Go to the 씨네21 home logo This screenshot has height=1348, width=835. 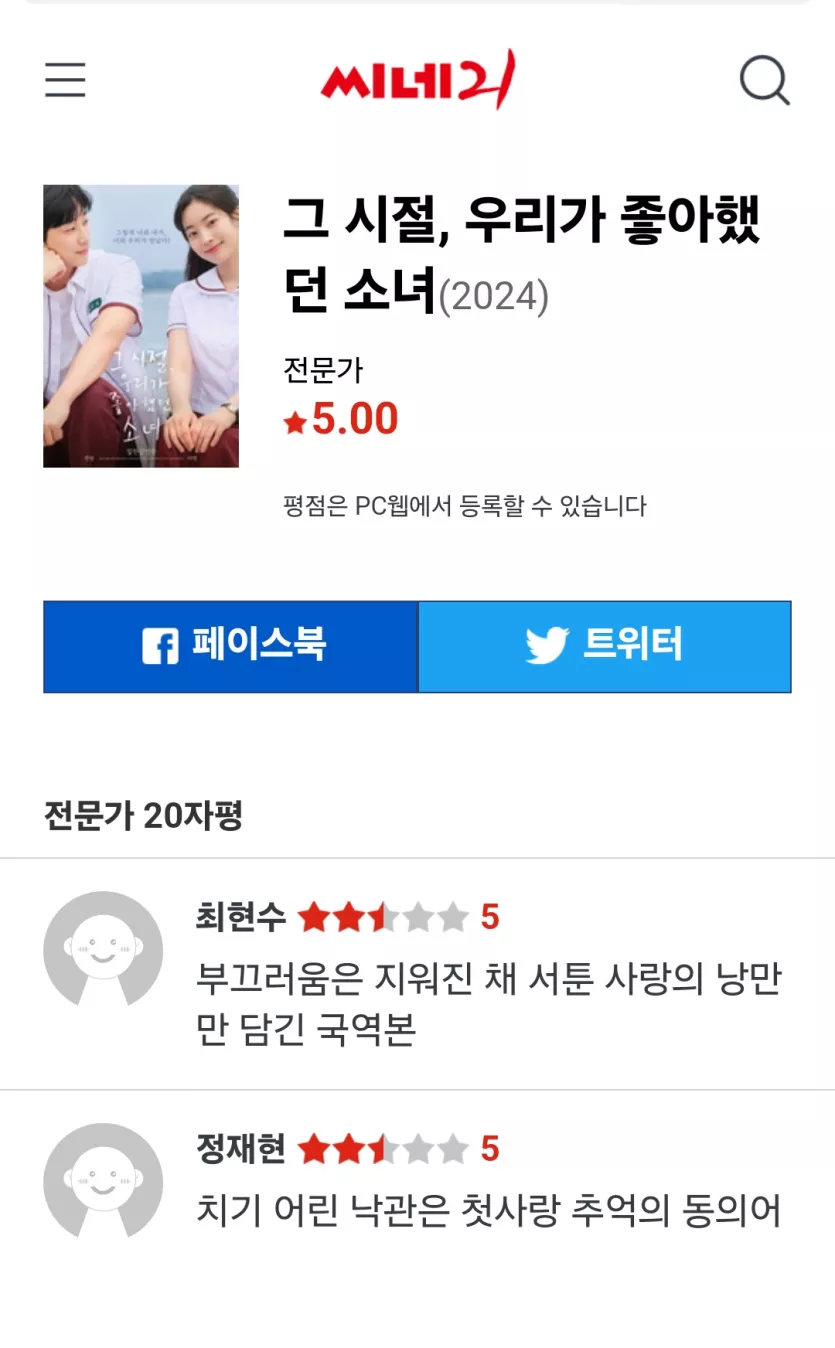tap(417, 80)
